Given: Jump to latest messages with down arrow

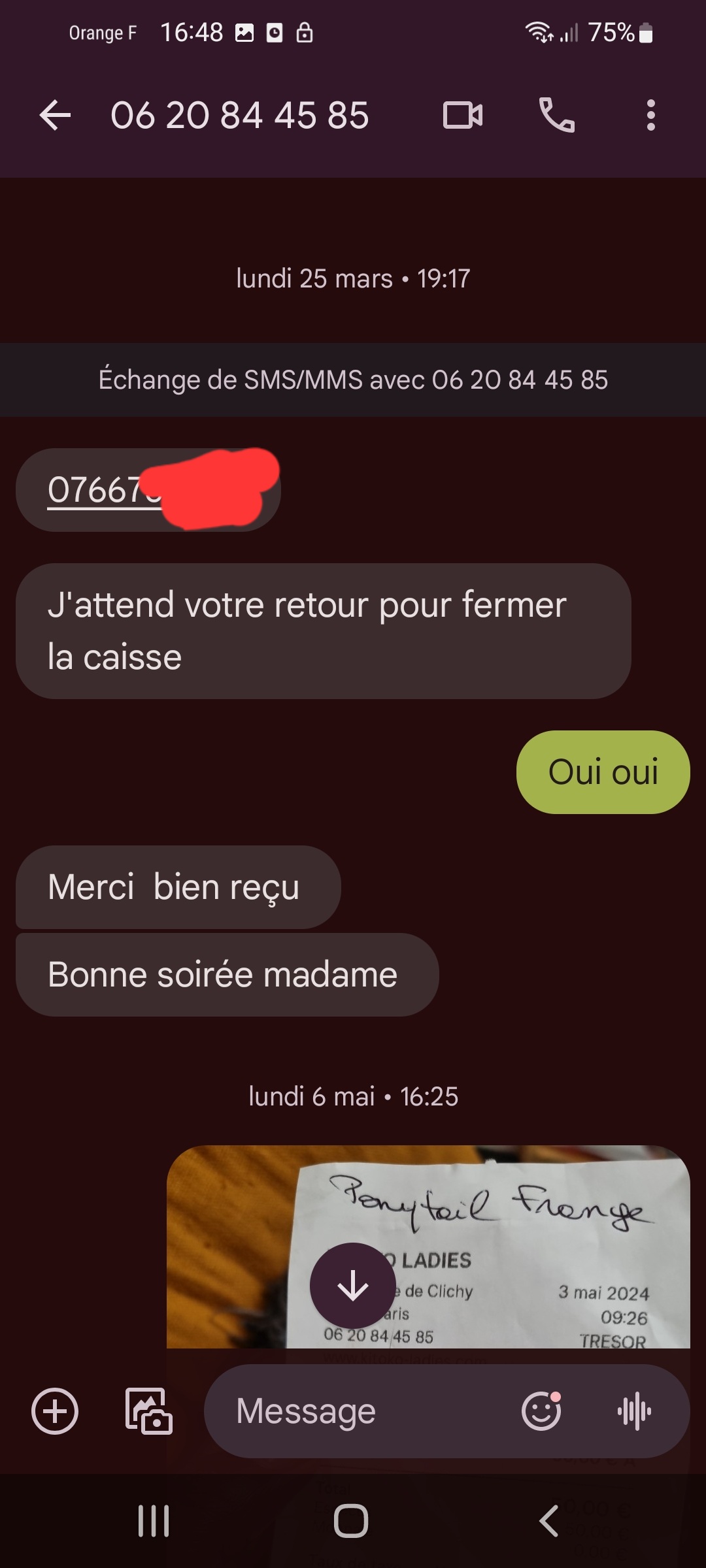Looking at the screenshot, I should tap(353, 1285).
